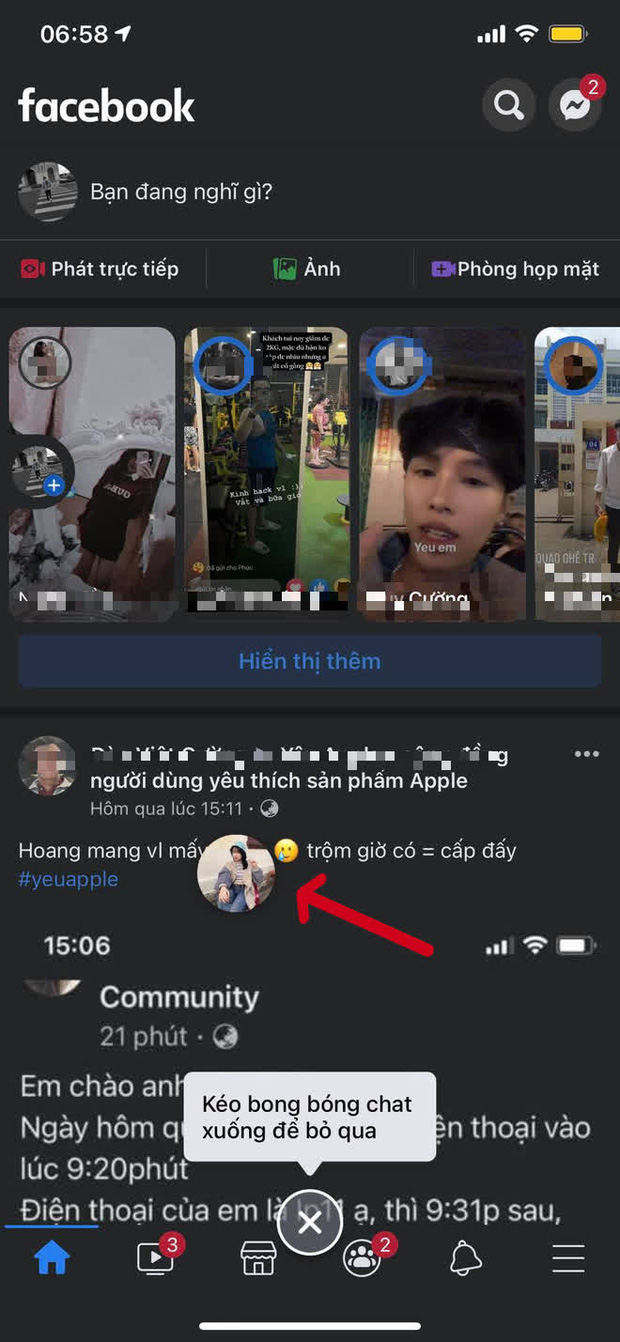Open Facebook search
This screenshot has width=620, height=1342.
(x=509, y=105)
